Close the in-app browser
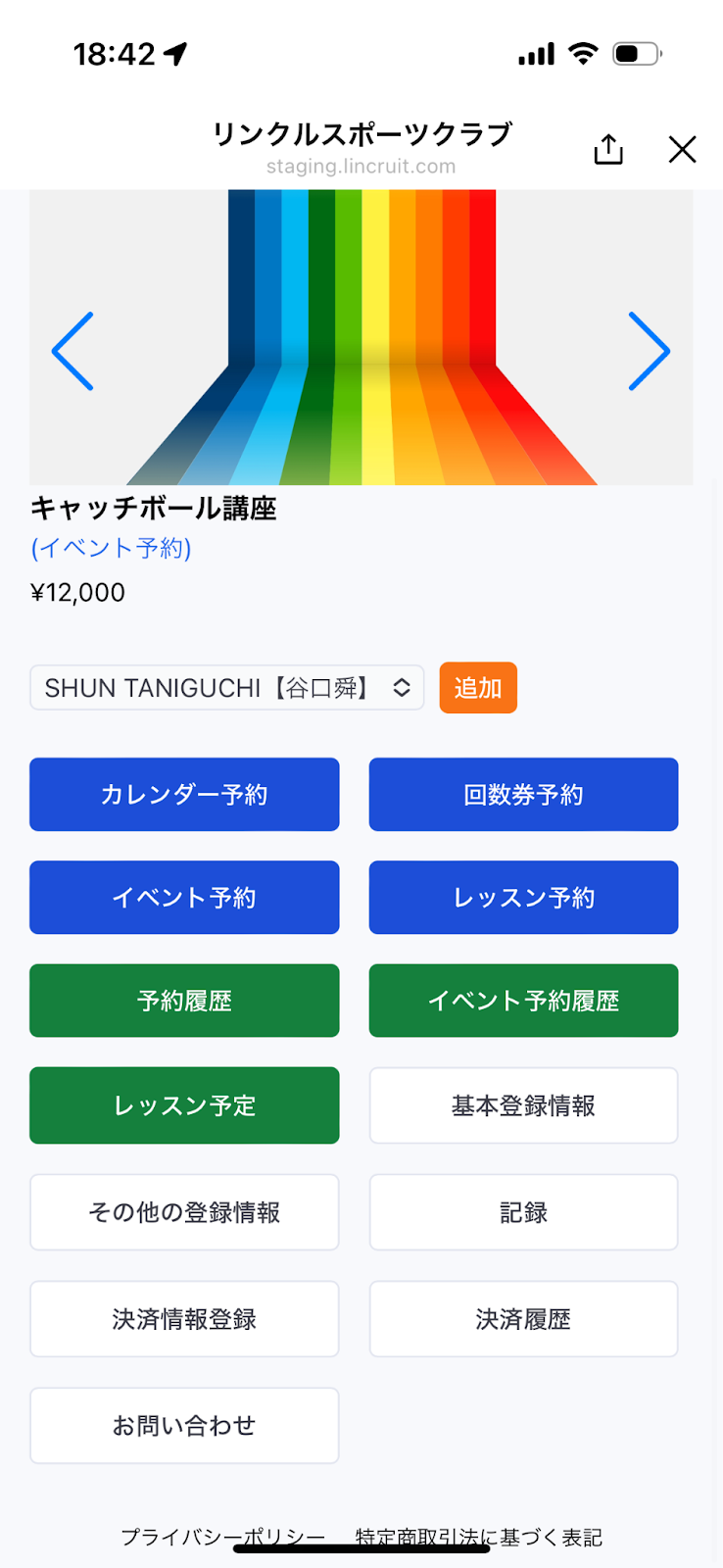 coord(682,149)
